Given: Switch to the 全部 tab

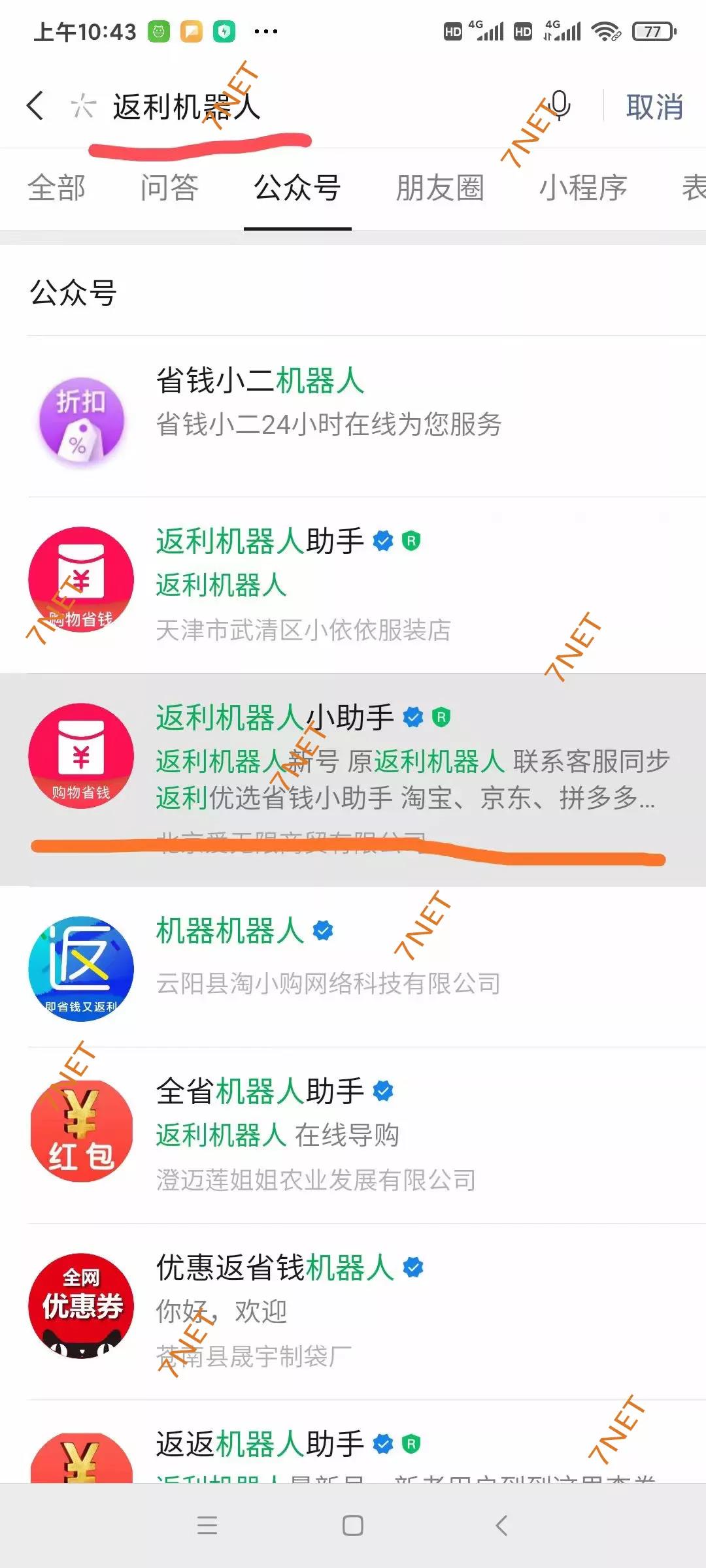Looking at the screenshot, I should pos(56,188).
